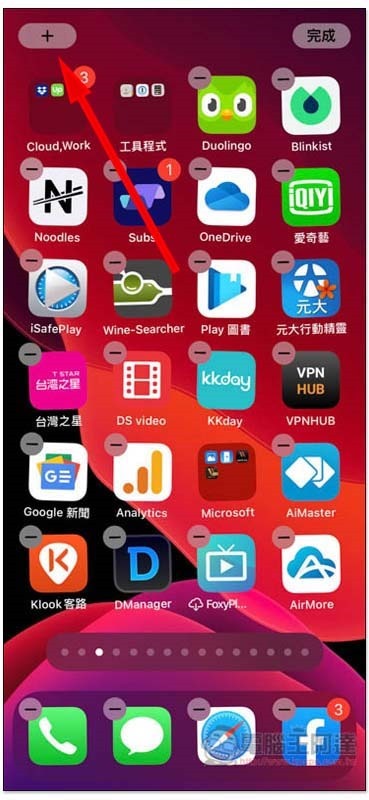Launch DS video

pos(142,380)
